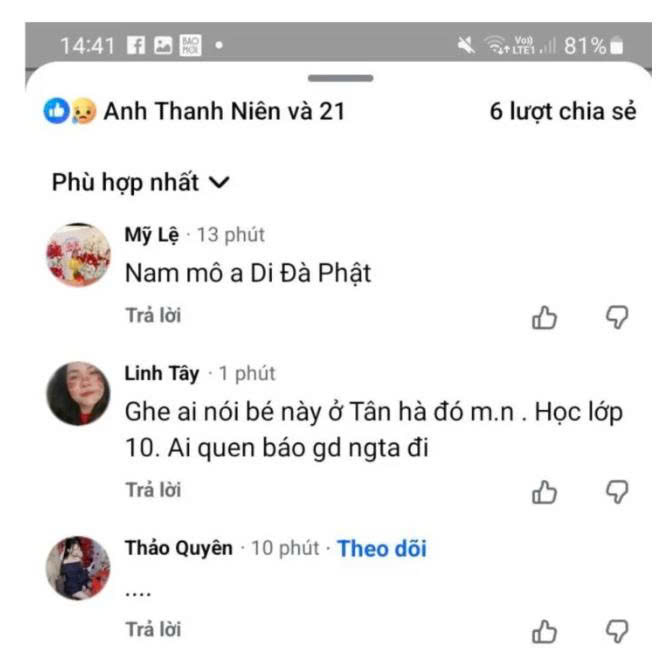Viewport: 659px width, 661px height.
Task: Dislike Linh Tây's comment
Action: coord(618,491)
